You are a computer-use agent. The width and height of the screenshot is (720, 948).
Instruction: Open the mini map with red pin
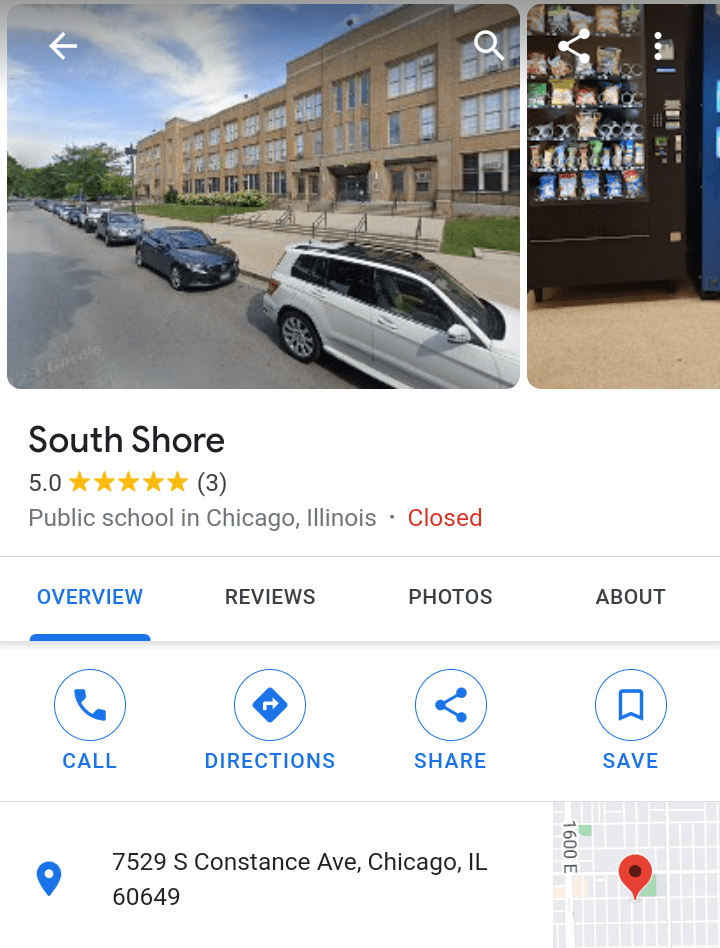coord(636,875)
